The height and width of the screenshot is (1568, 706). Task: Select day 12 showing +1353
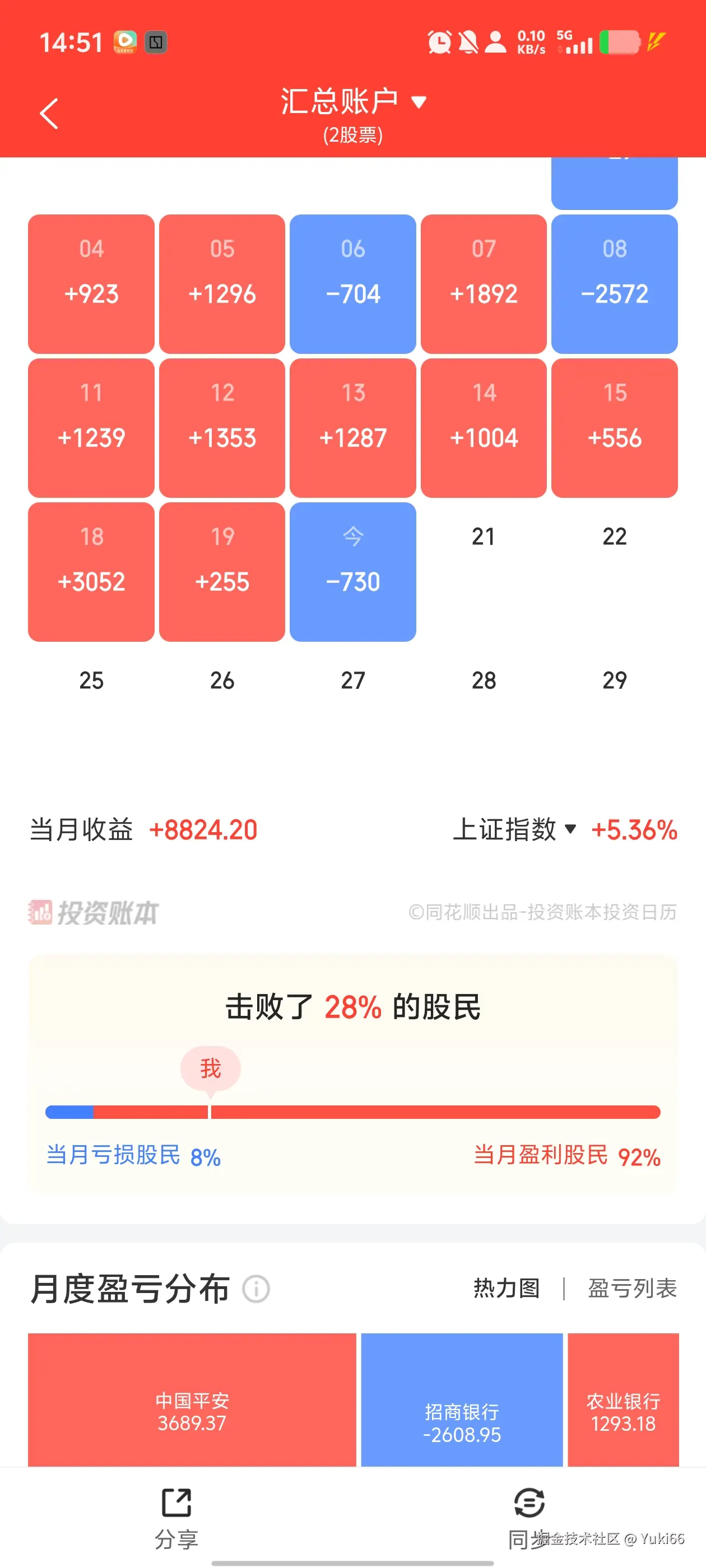222,427
